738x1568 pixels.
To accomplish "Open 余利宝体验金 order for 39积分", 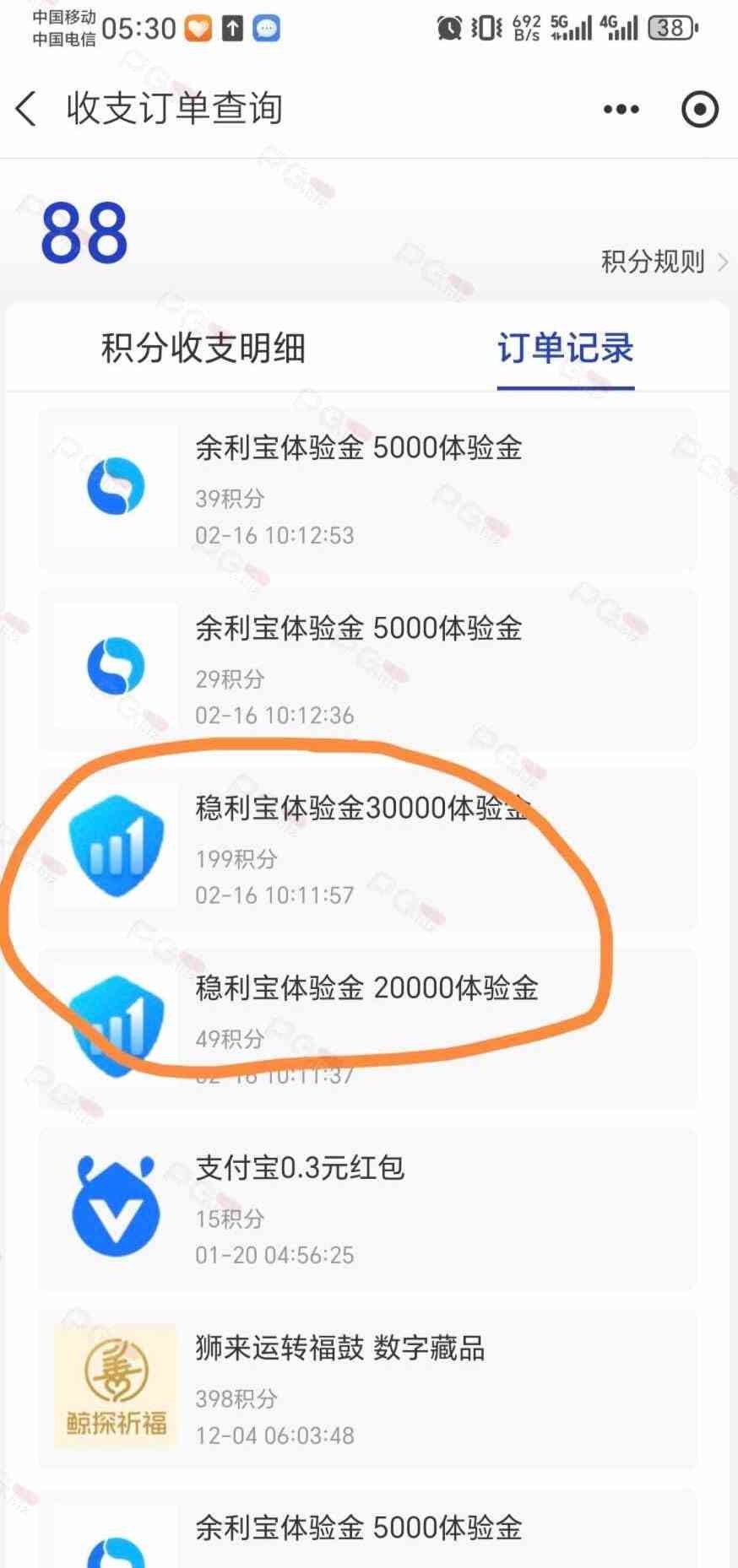I will pos(367,489).
